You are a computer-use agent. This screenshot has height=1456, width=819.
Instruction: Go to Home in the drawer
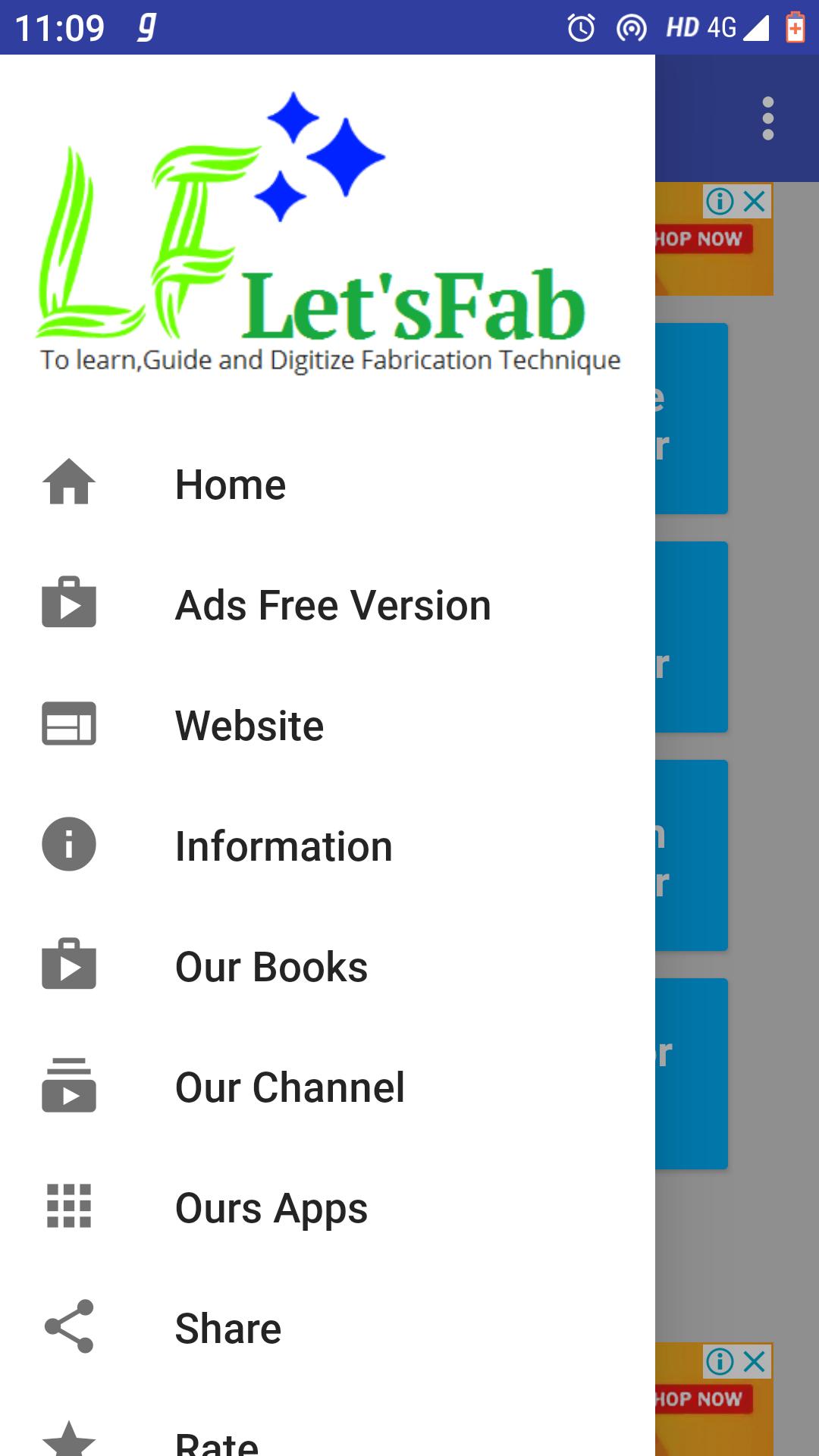(231, 485)
